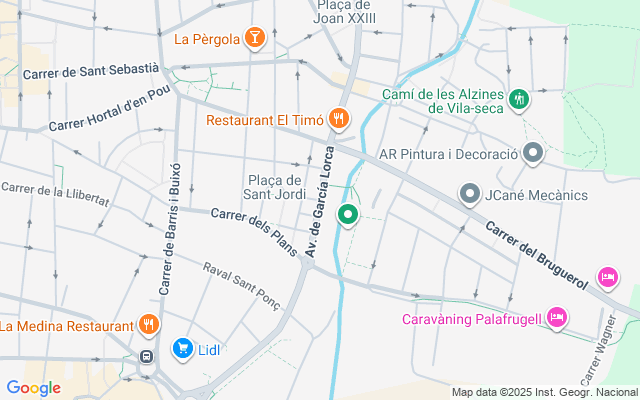Screen dimensions: 640x400
Task: Open Caravàning Palafrugell lodging pin
Action: tap(558, 319)
